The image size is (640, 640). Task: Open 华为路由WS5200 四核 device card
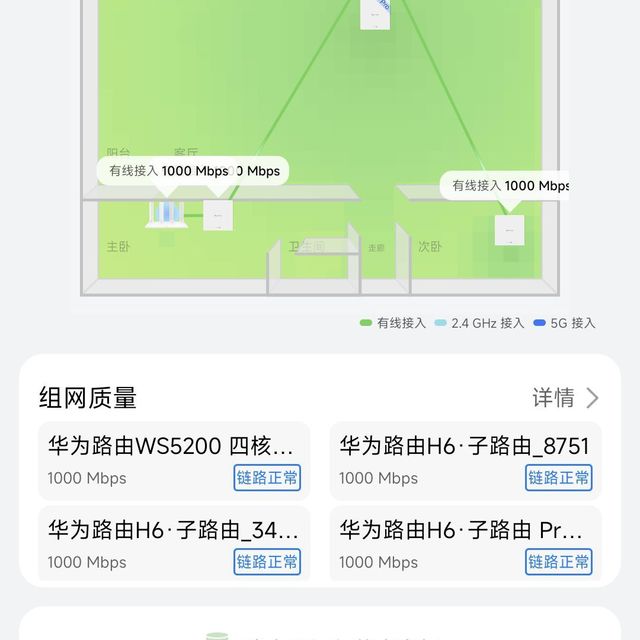click(174, 460)
